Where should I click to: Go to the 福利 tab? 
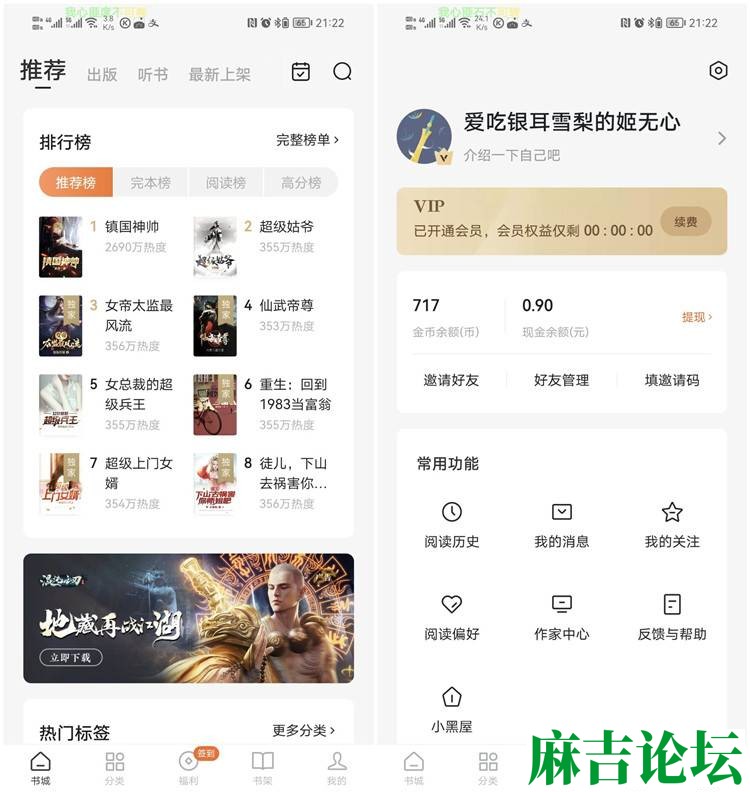(188, 766)
